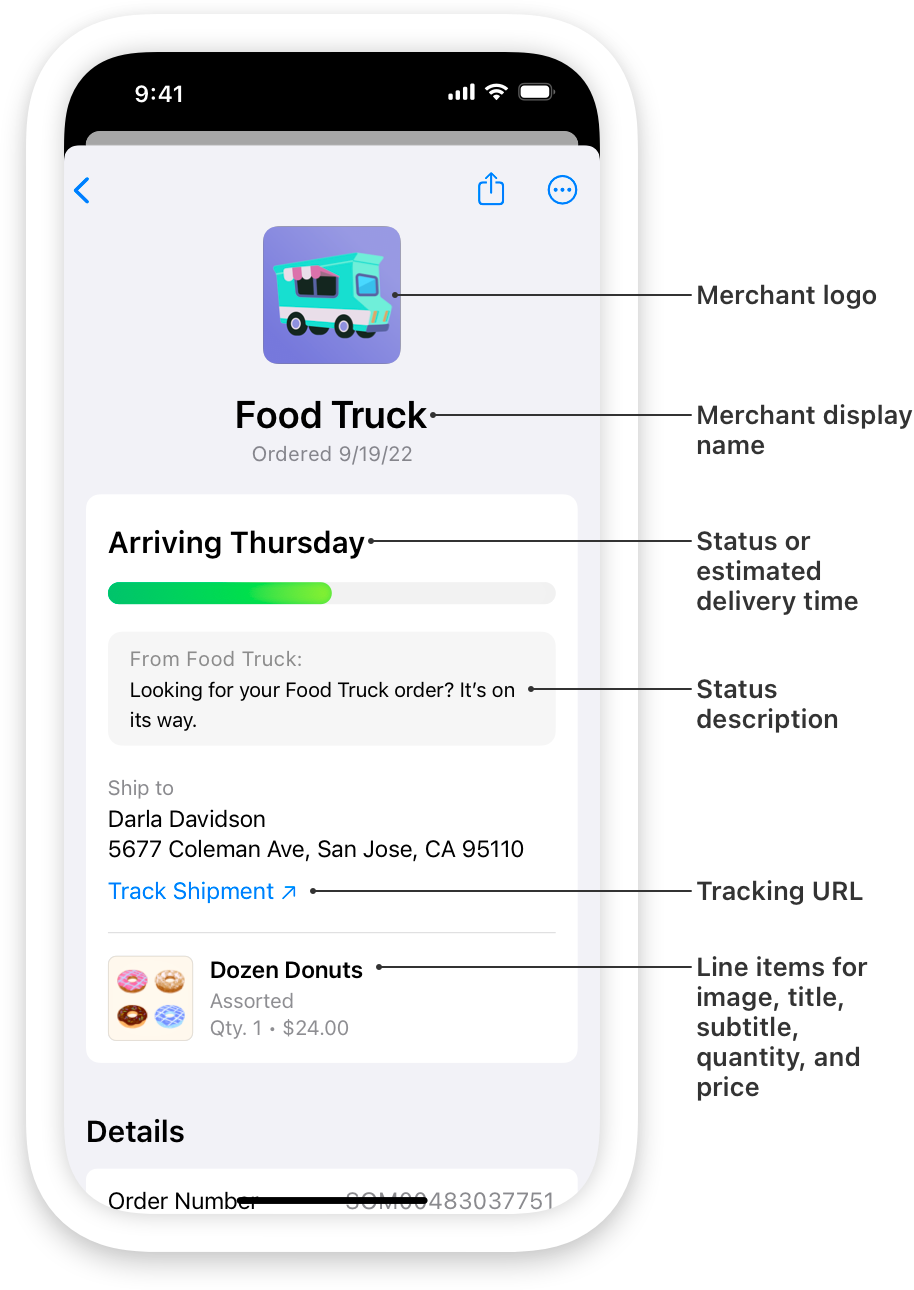
Task: Tap the Arriving Thursday status header
Action: (235, 543)
